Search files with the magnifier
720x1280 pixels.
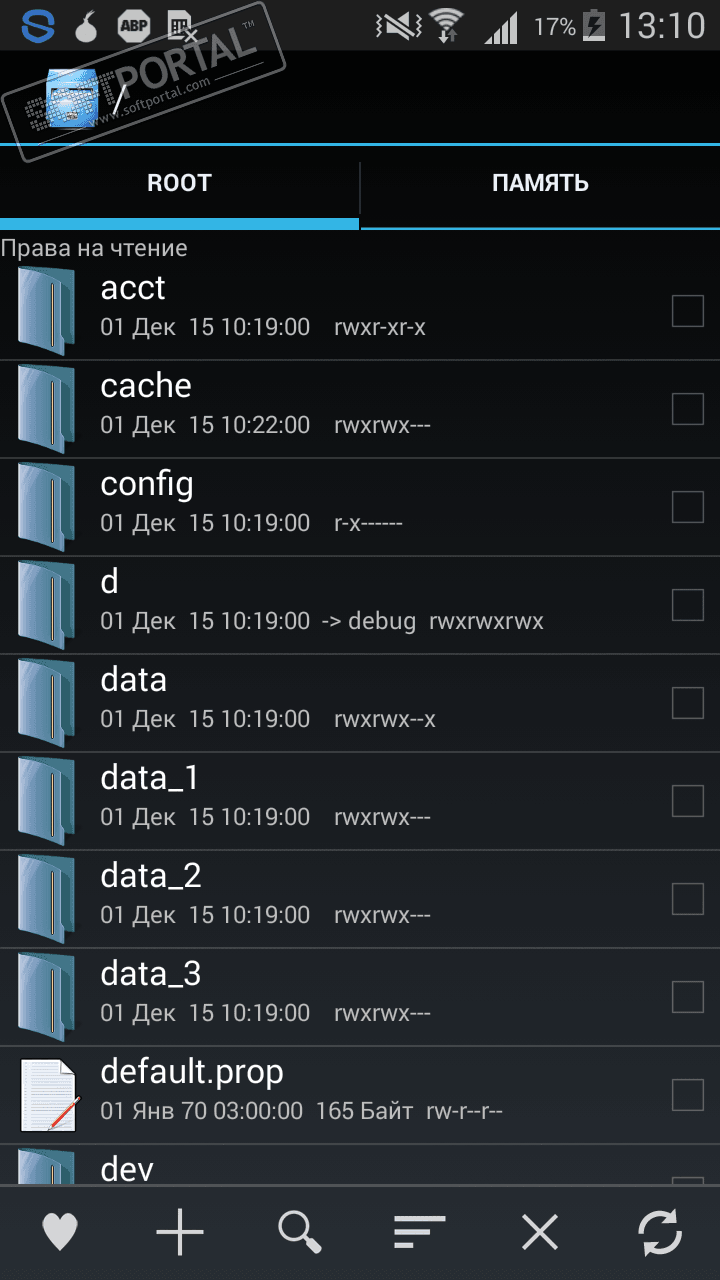click(300, 1233)
